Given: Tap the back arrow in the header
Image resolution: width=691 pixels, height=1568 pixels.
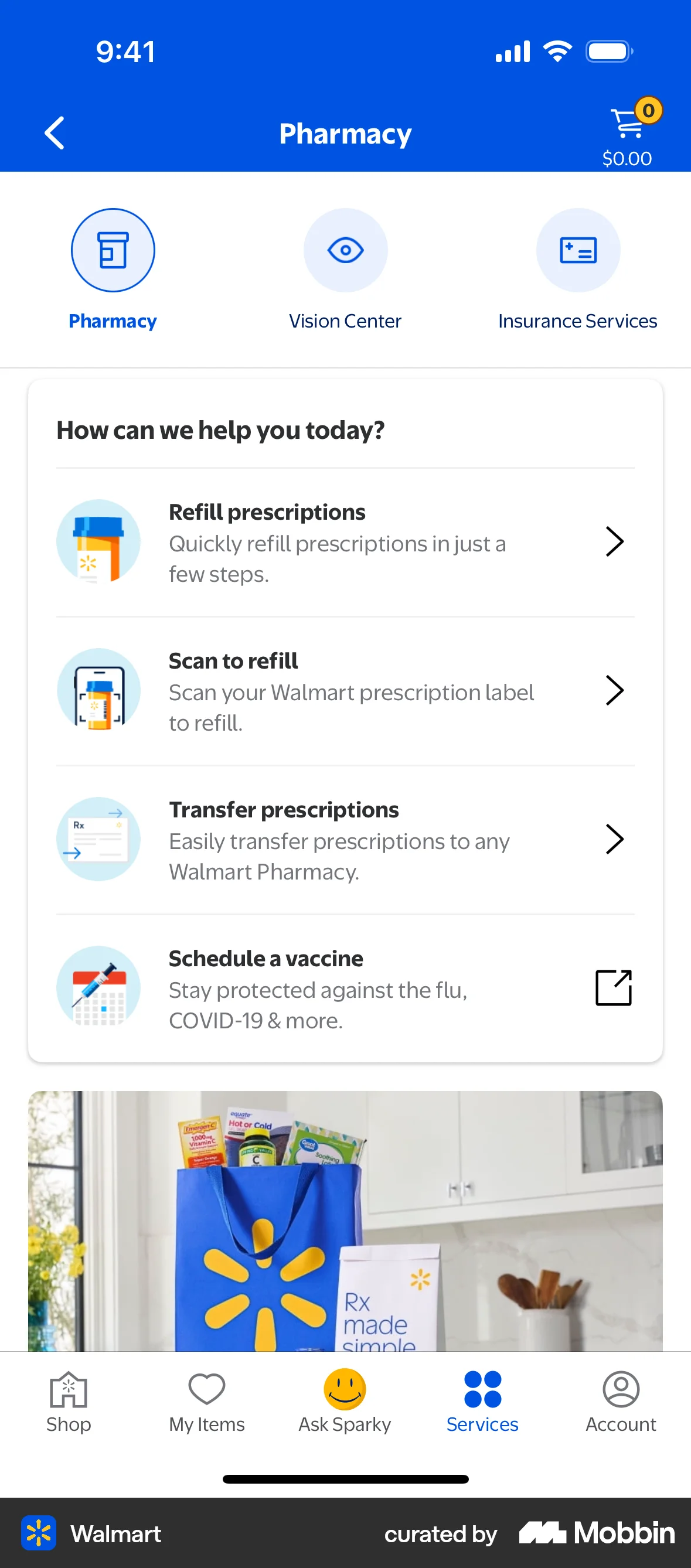Looking at the screenshot, I should pyautogui.click(x=54, y=132).
